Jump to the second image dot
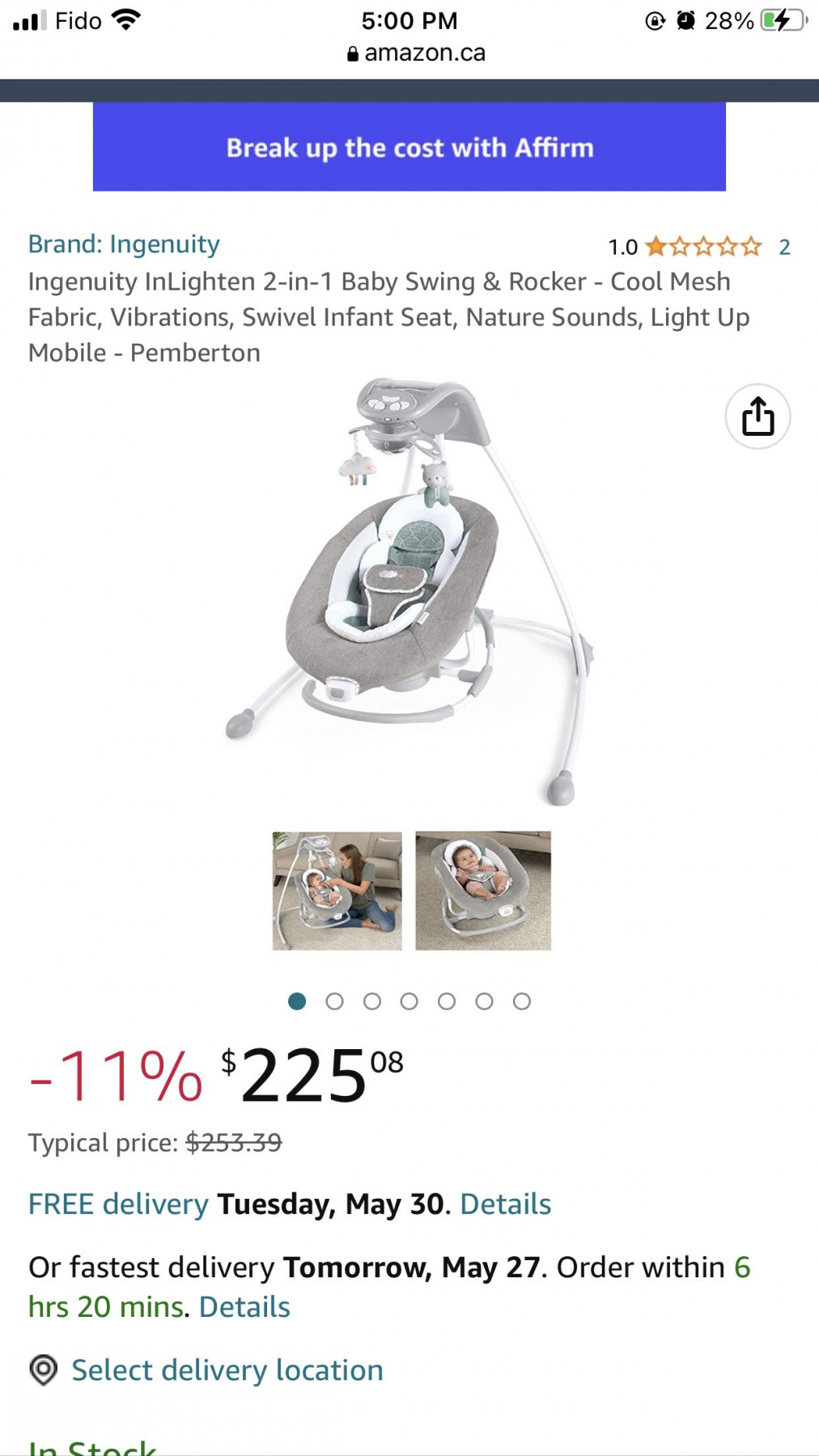 (334, 1001)
